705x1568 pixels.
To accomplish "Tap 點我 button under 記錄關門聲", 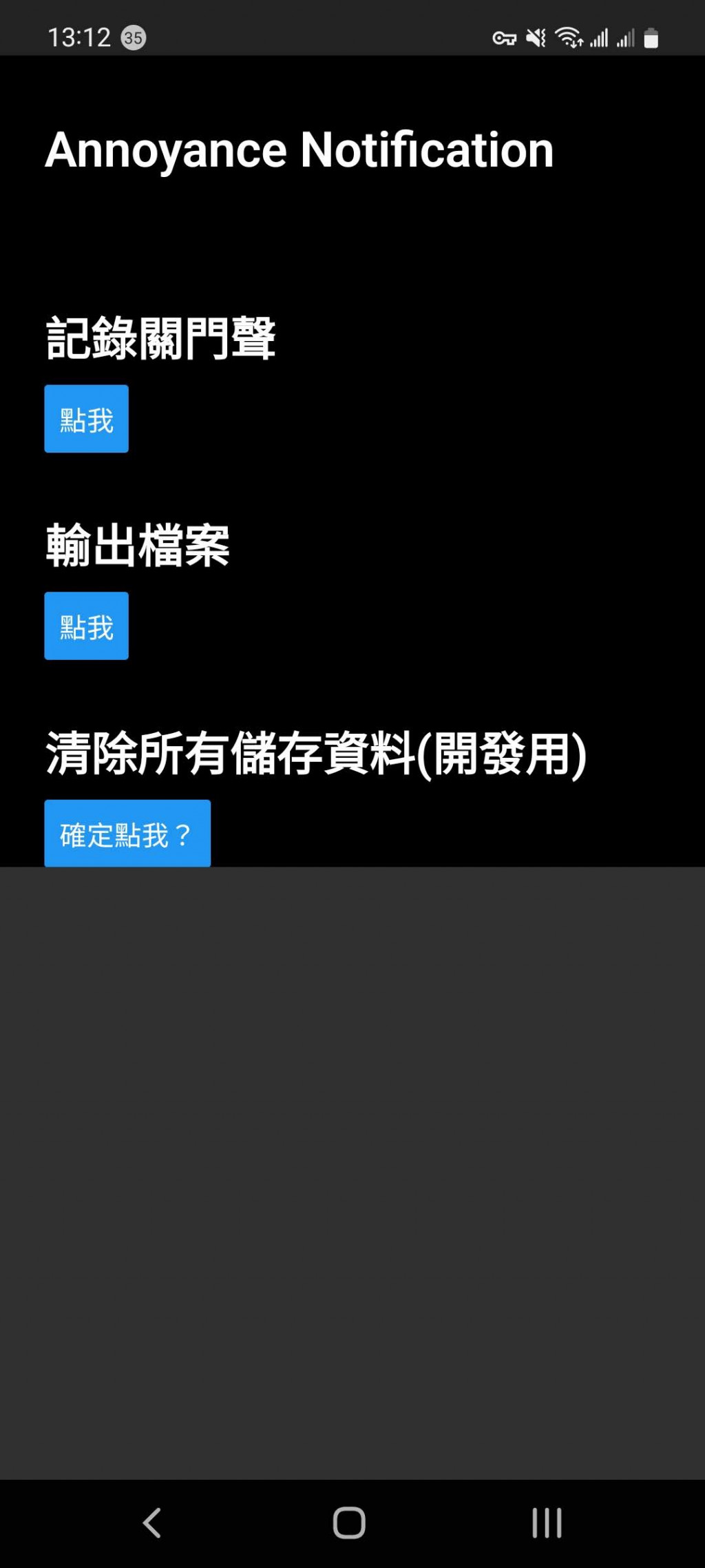I will tap(86, 419).
